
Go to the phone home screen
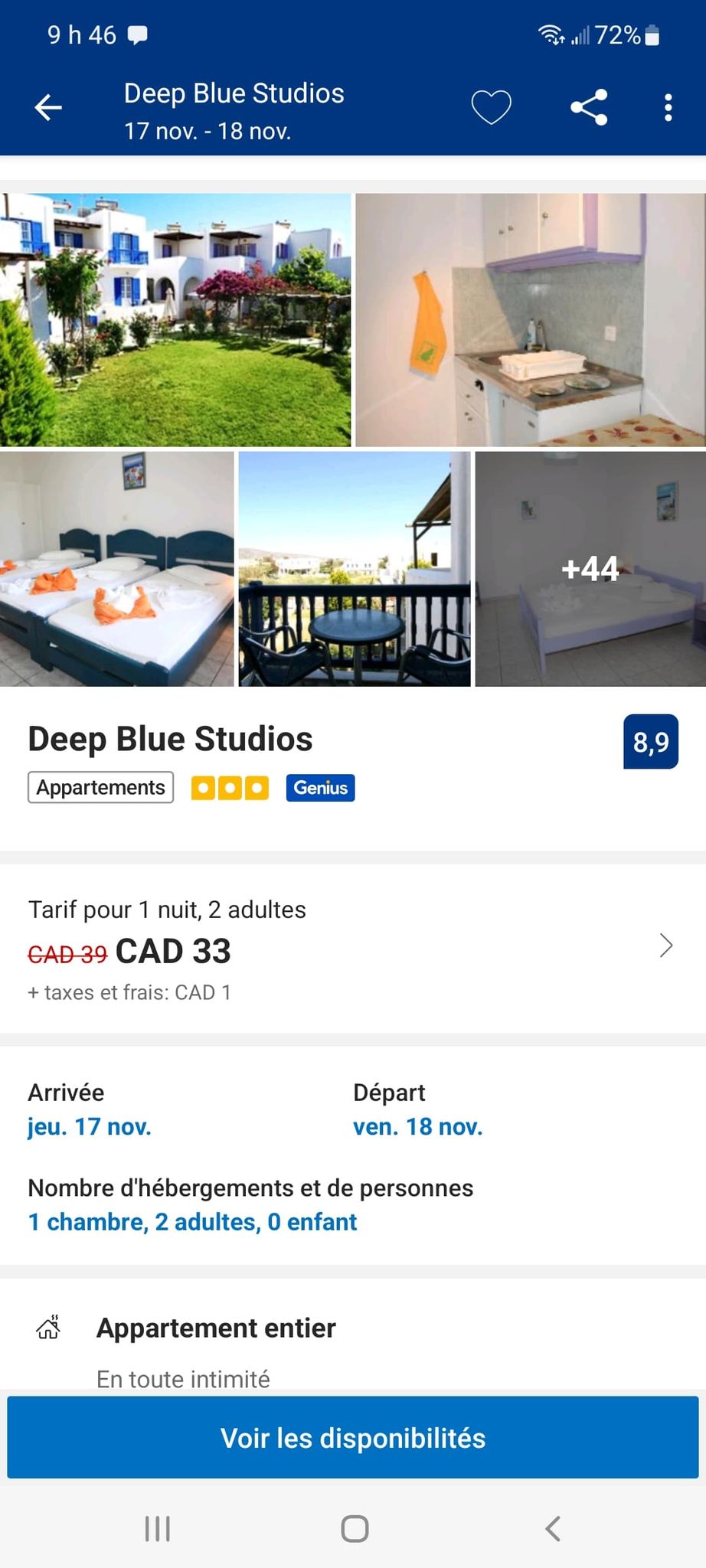pos(355,1528)
